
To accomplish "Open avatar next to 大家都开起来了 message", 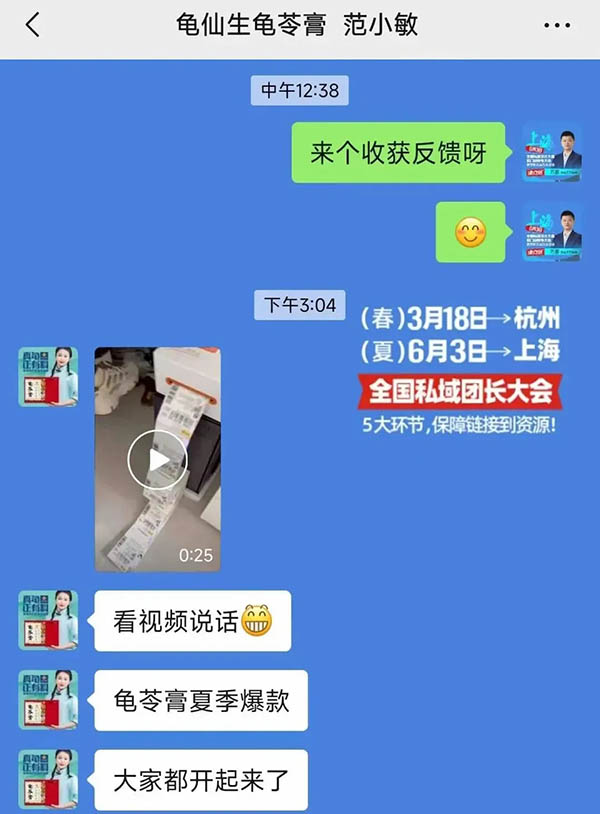I will pos(48,779).
